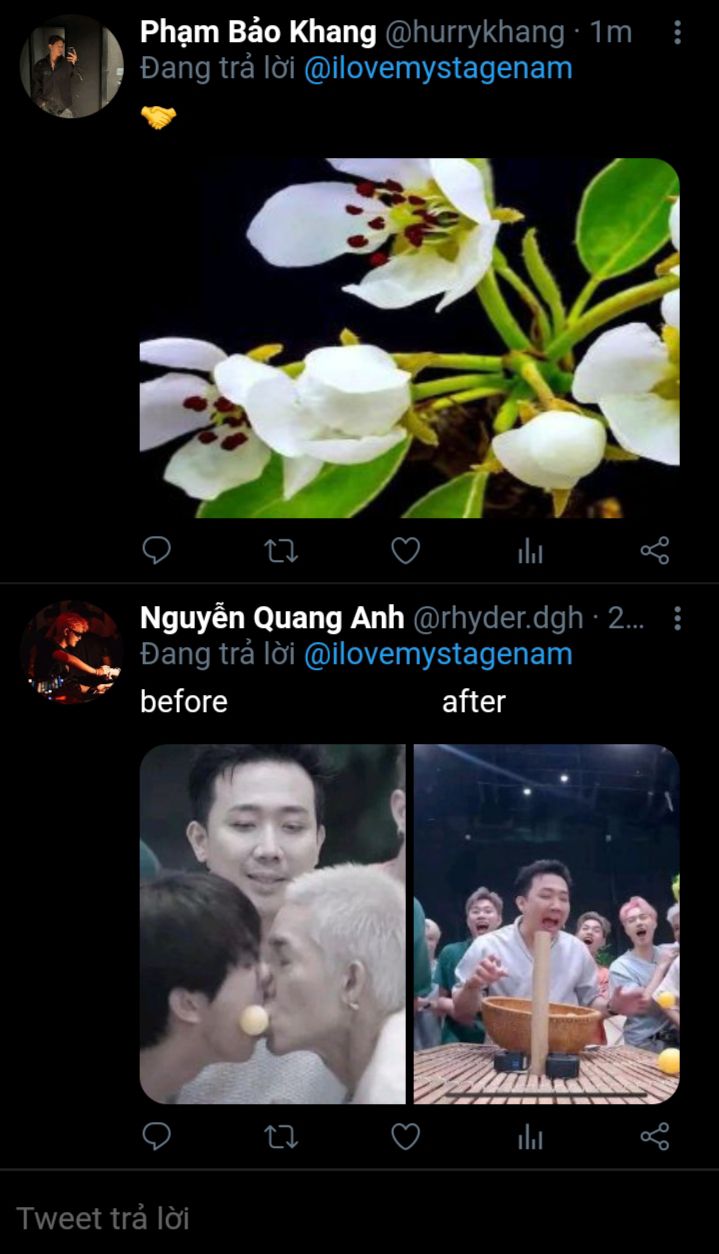
Task: Reply to Nguyễn Quang Anh's tweet
Action: [x=156, y=1136]
